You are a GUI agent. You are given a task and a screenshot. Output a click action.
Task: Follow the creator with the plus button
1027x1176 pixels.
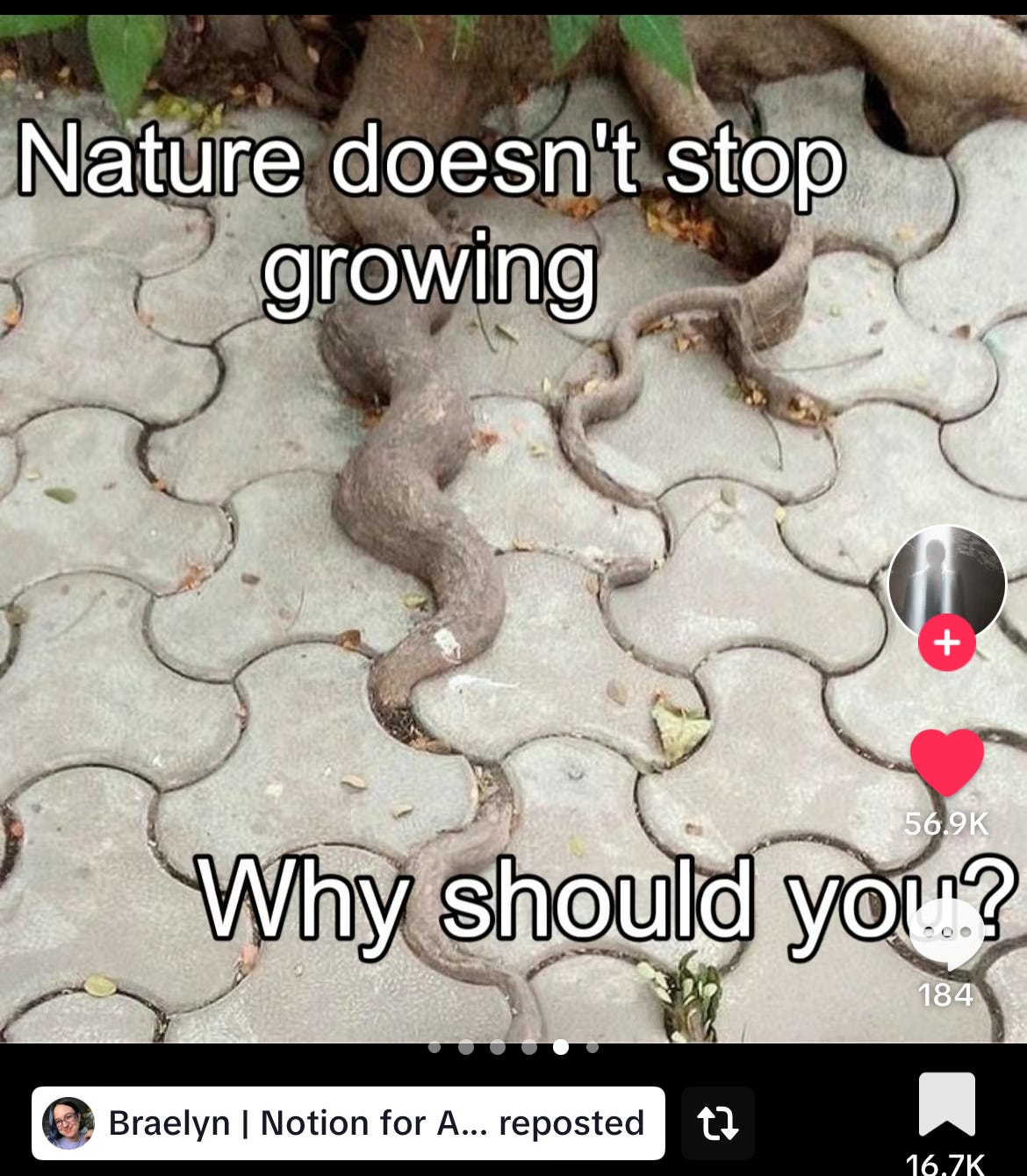[x=946, y=642]
